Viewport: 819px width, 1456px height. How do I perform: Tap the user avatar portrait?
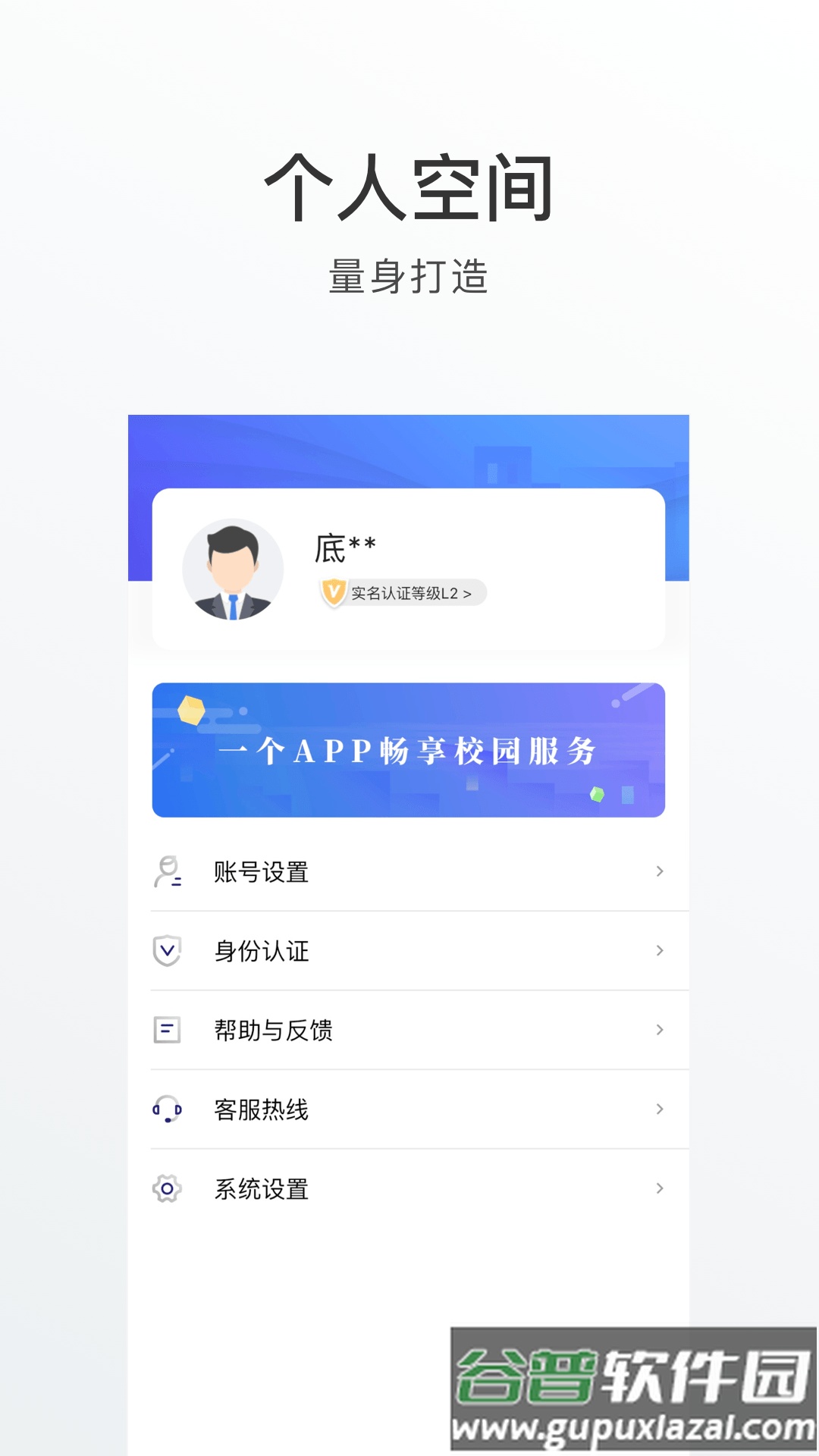point(234,570)
